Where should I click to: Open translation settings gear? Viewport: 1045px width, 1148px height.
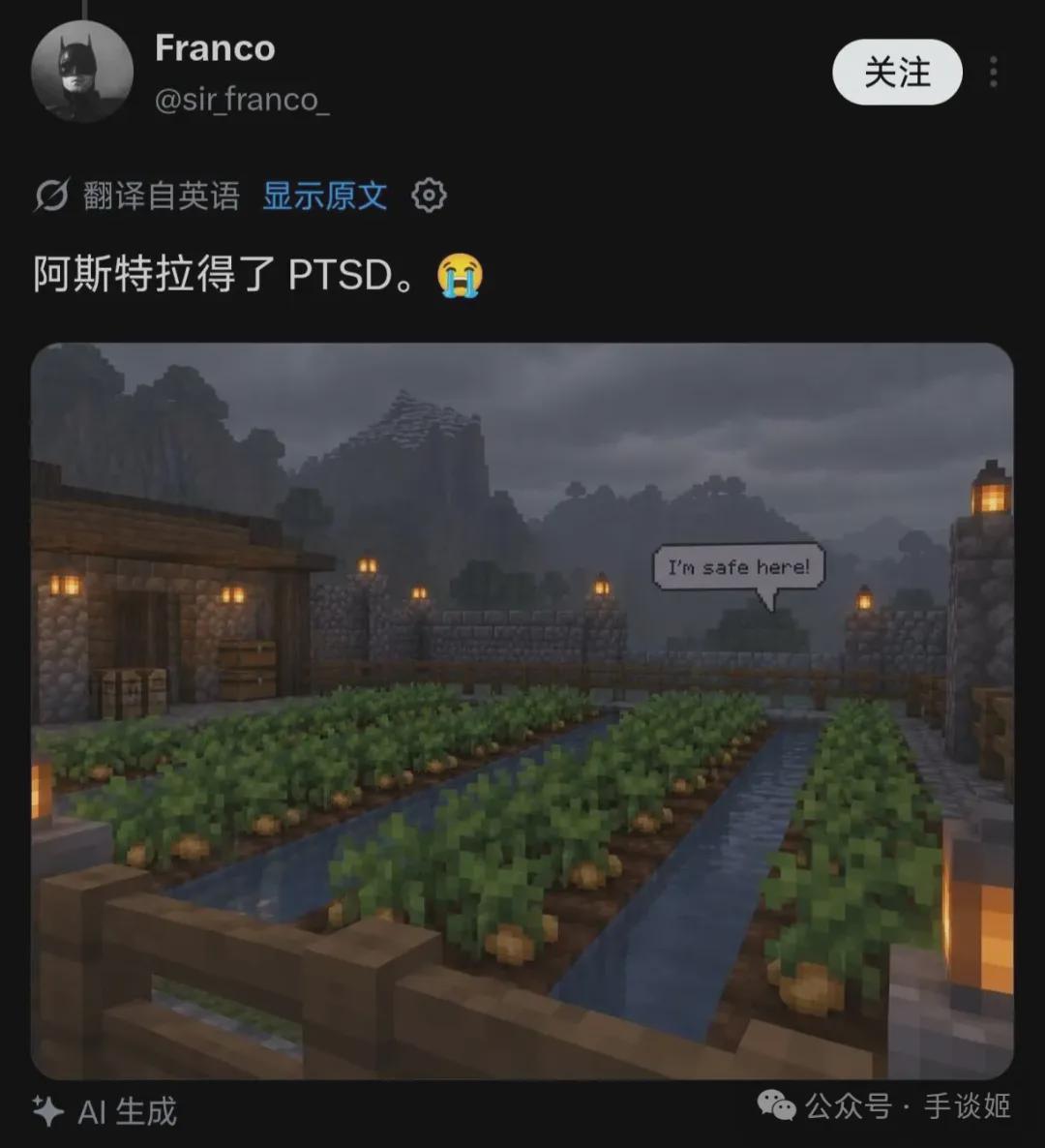coord(429,196)
